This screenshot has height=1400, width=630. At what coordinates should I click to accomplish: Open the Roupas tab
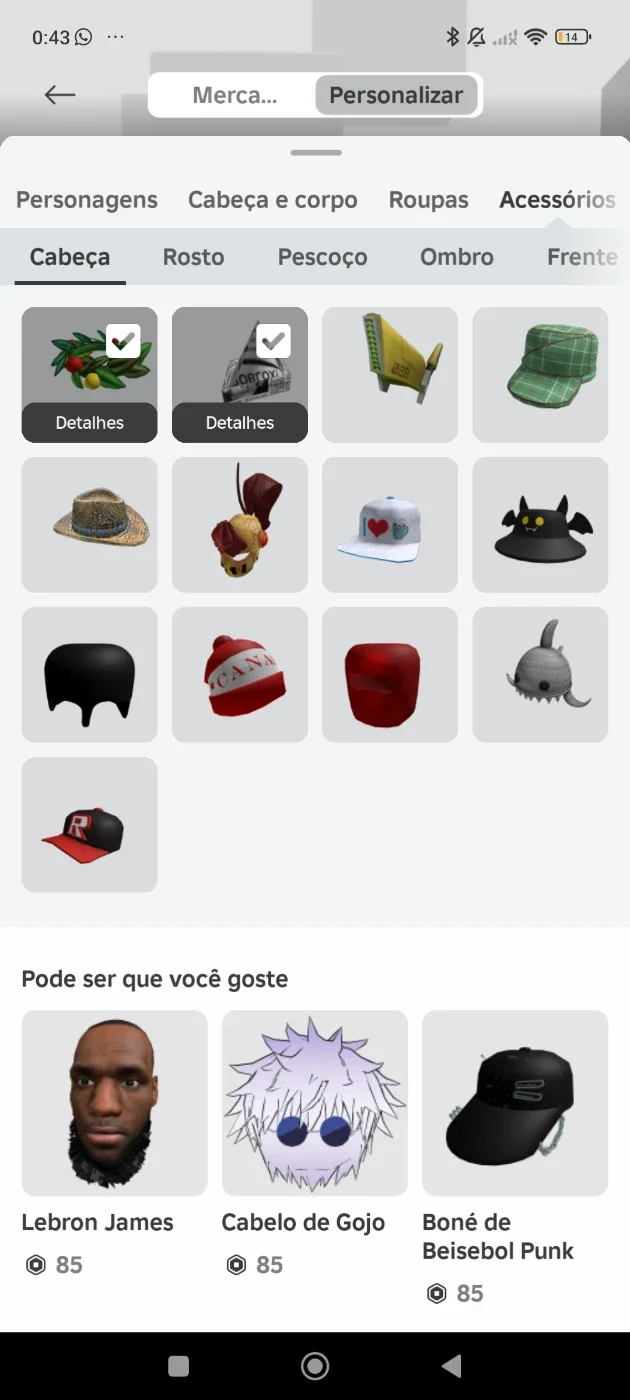point(428,199)
